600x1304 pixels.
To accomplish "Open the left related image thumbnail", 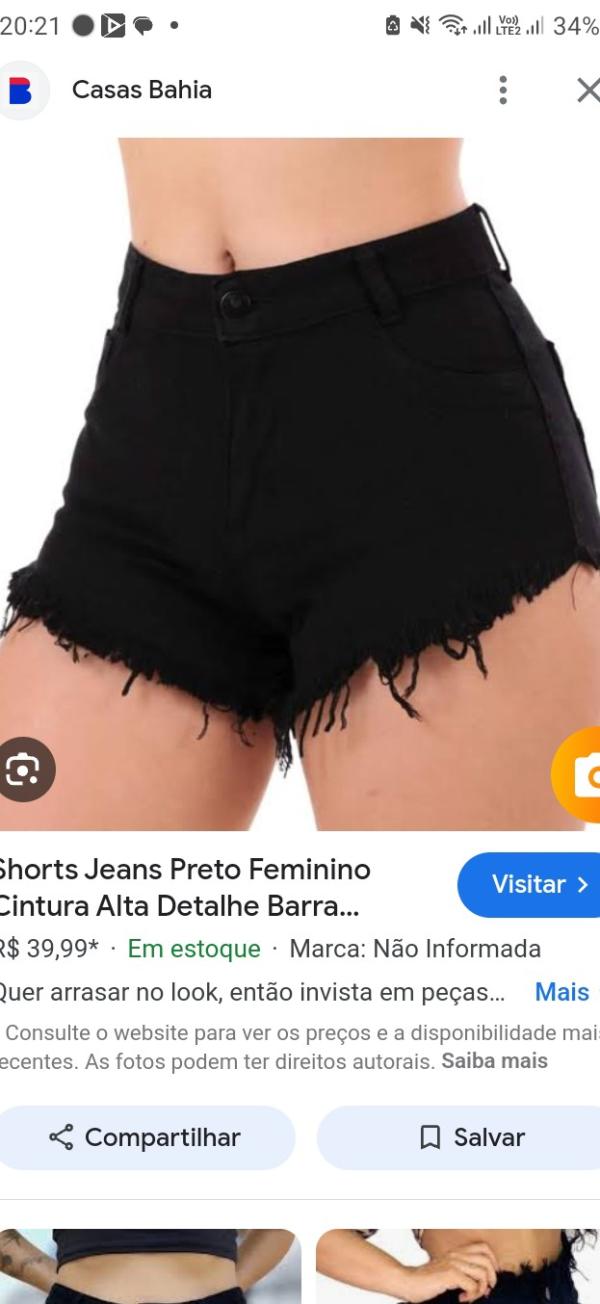I will pos(150,1266).
